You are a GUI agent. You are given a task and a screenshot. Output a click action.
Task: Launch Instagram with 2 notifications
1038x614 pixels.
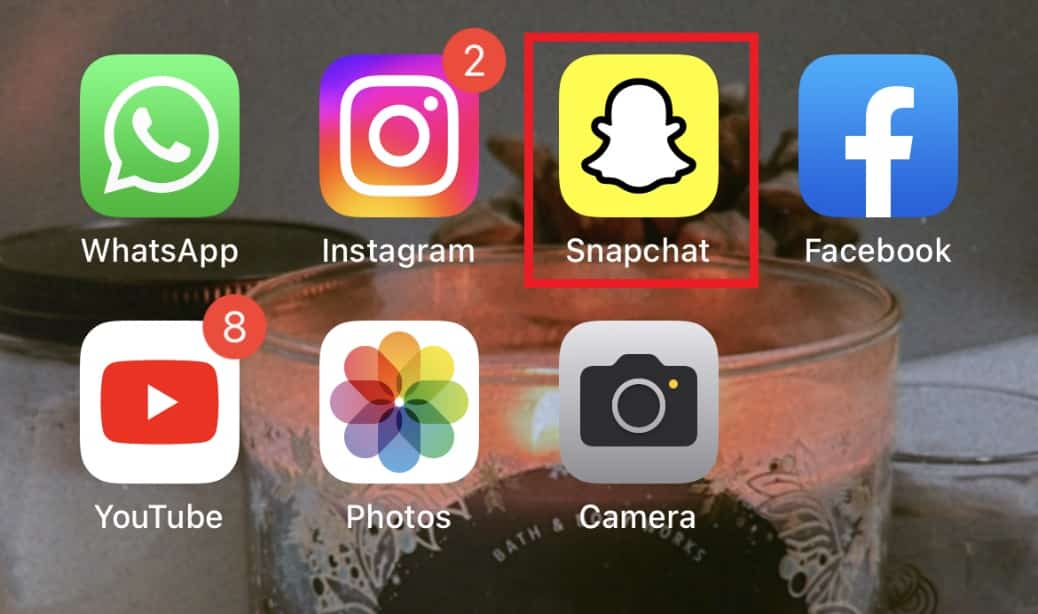[399, 135]
